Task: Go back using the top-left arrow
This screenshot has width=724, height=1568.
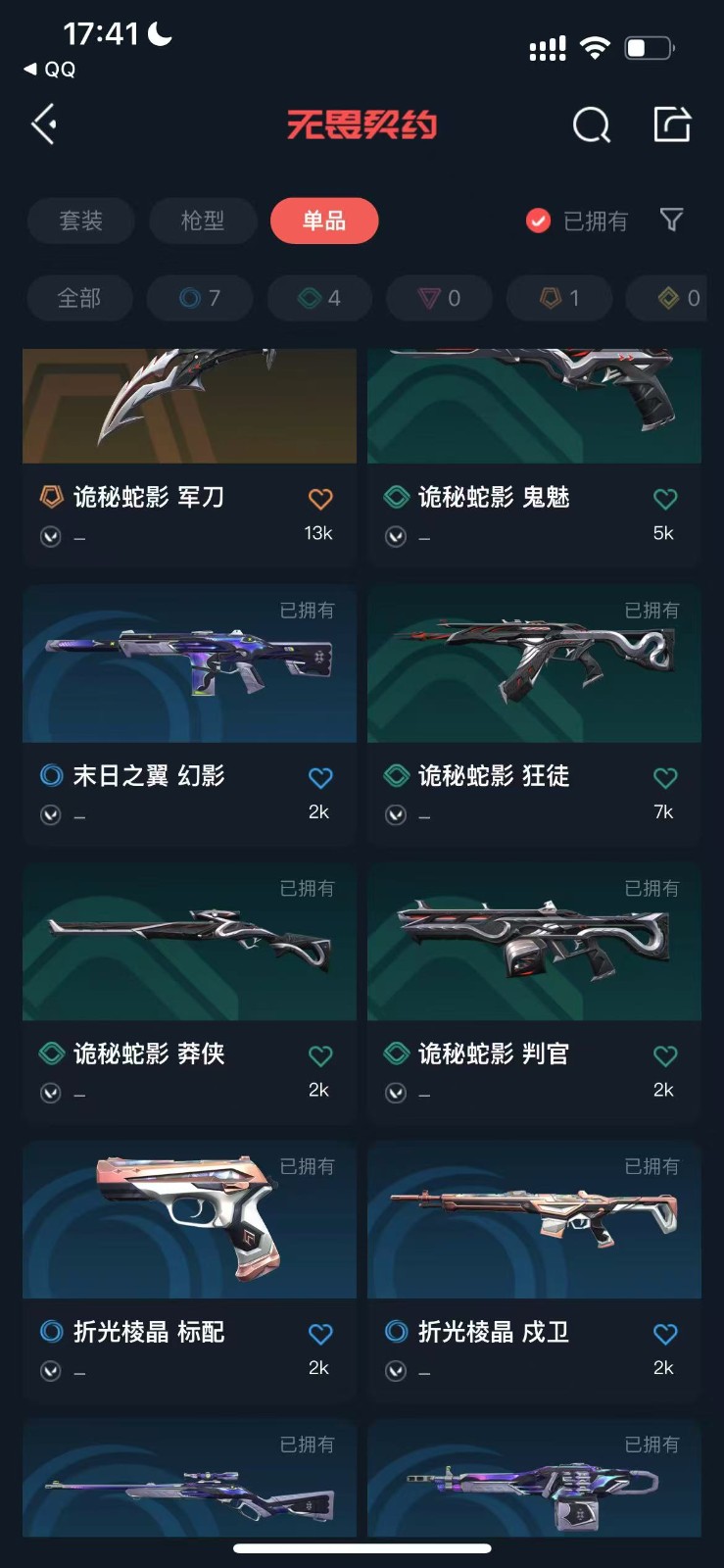Action: coord(44,124)
